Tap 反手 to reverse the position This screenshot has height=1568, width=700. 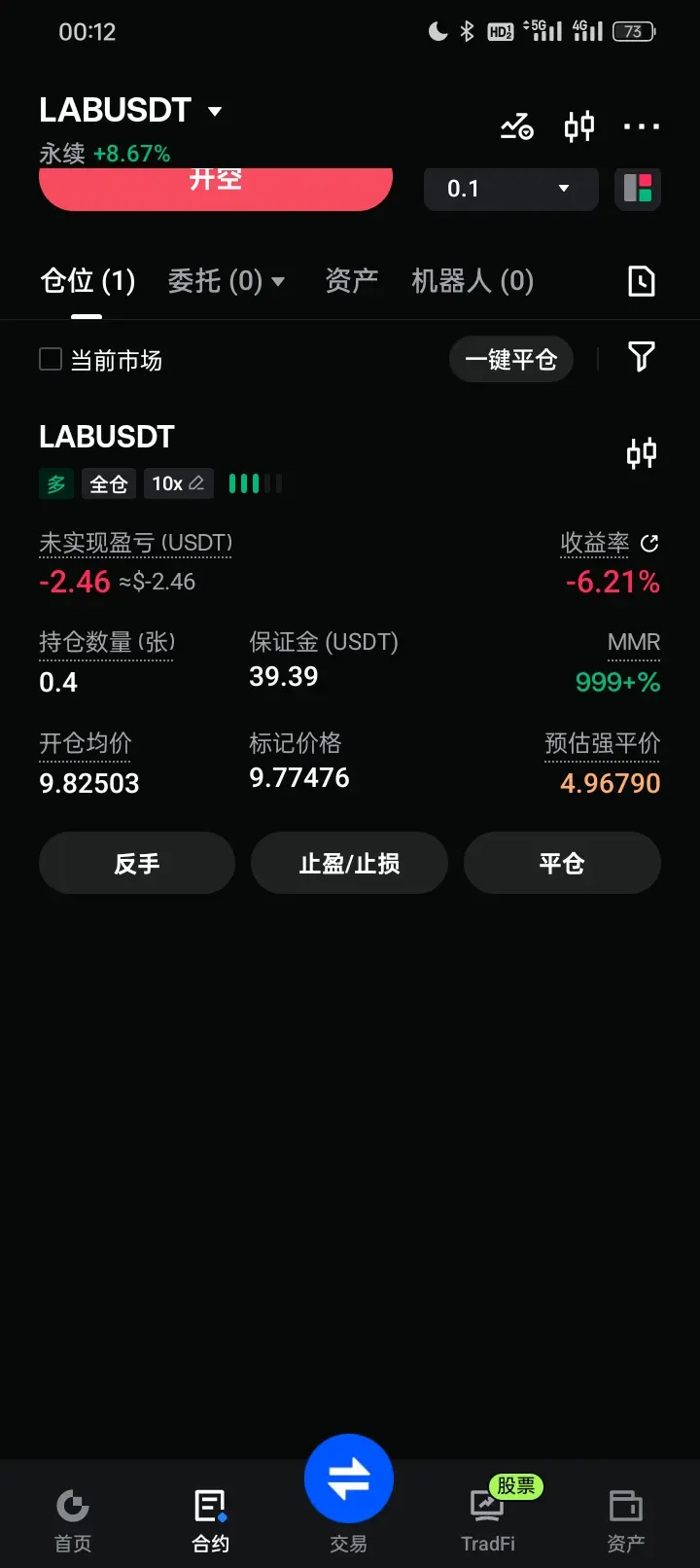click(137, 863)
